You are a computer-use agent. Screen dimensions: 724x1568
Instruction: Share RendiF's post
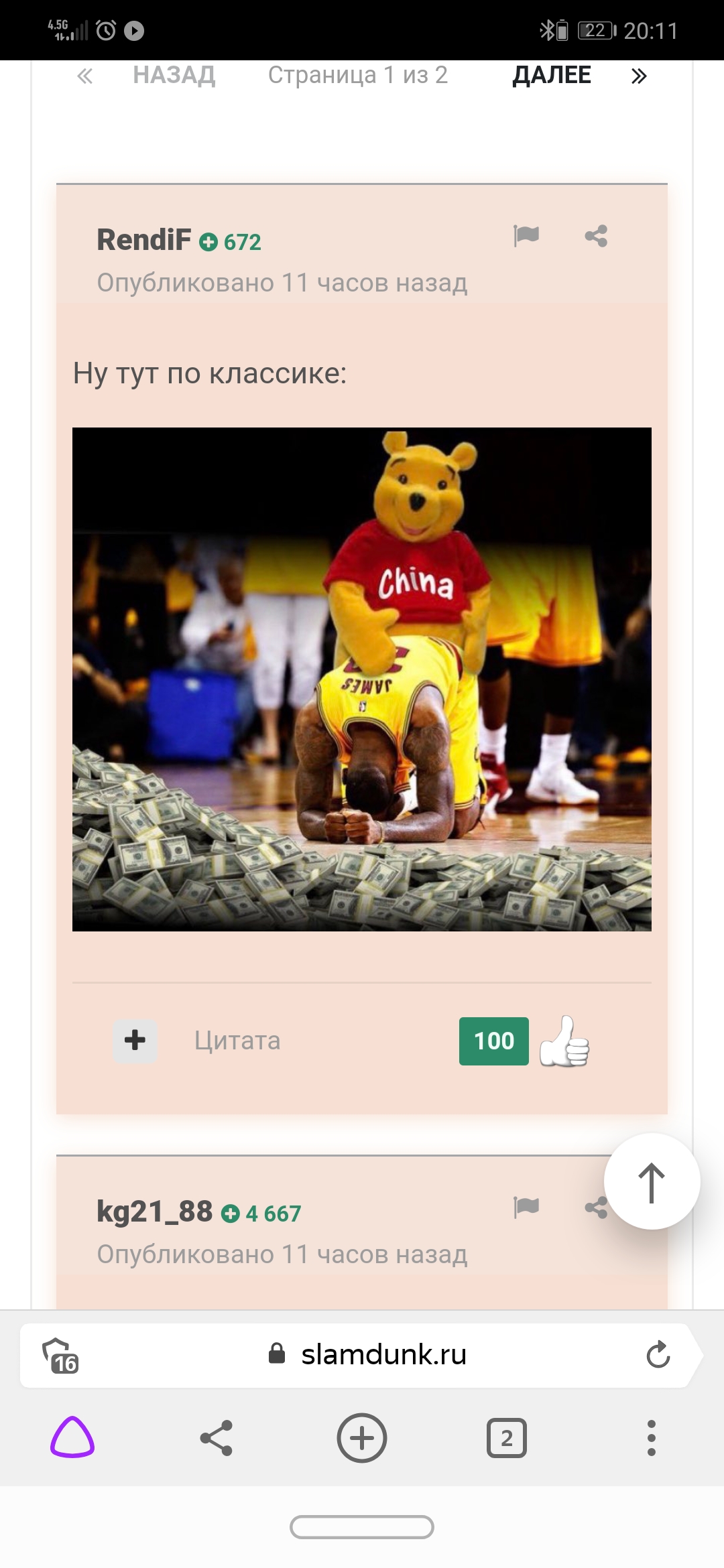point(596,236)
